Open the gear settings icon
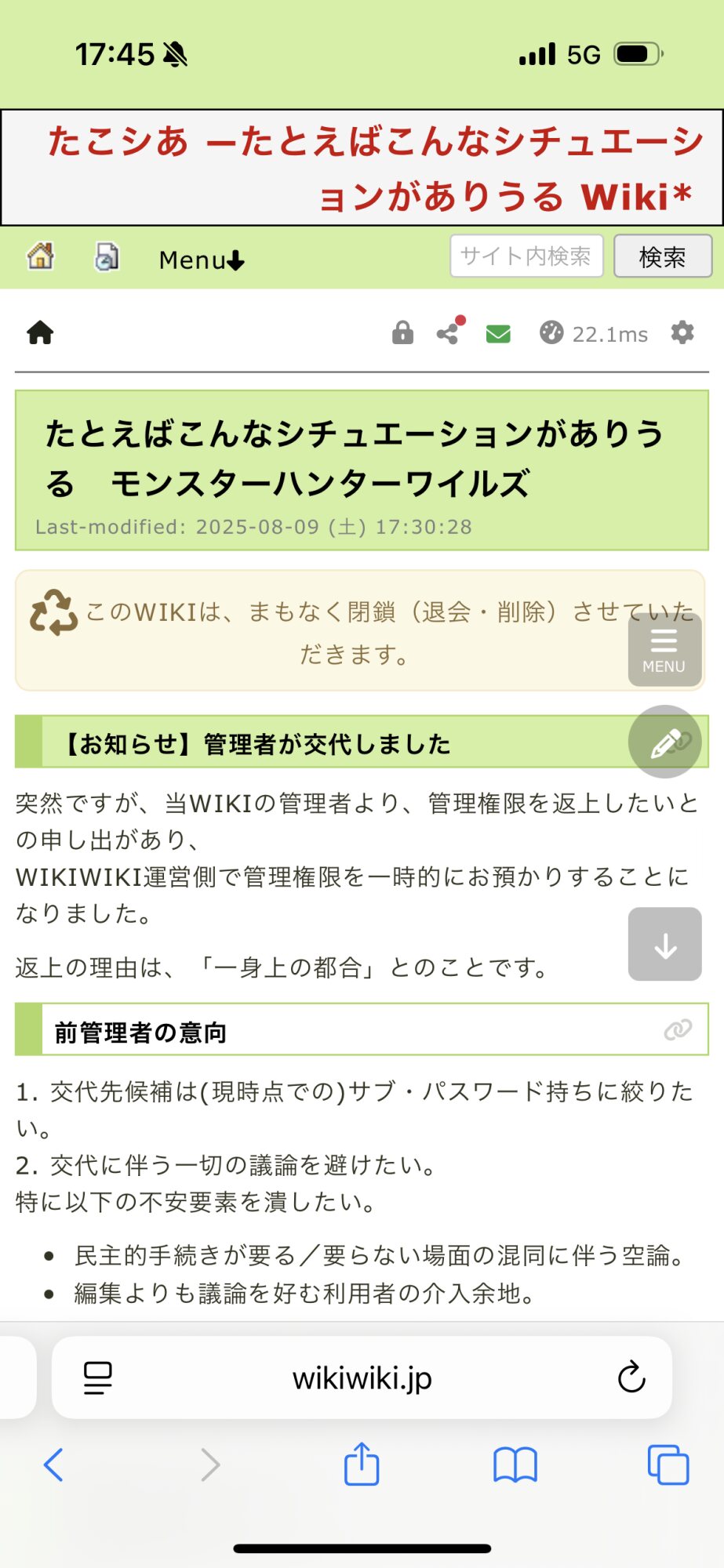The height and width of the screenshot is (1568, 724). pyautogui.click(x=682, y=332)
